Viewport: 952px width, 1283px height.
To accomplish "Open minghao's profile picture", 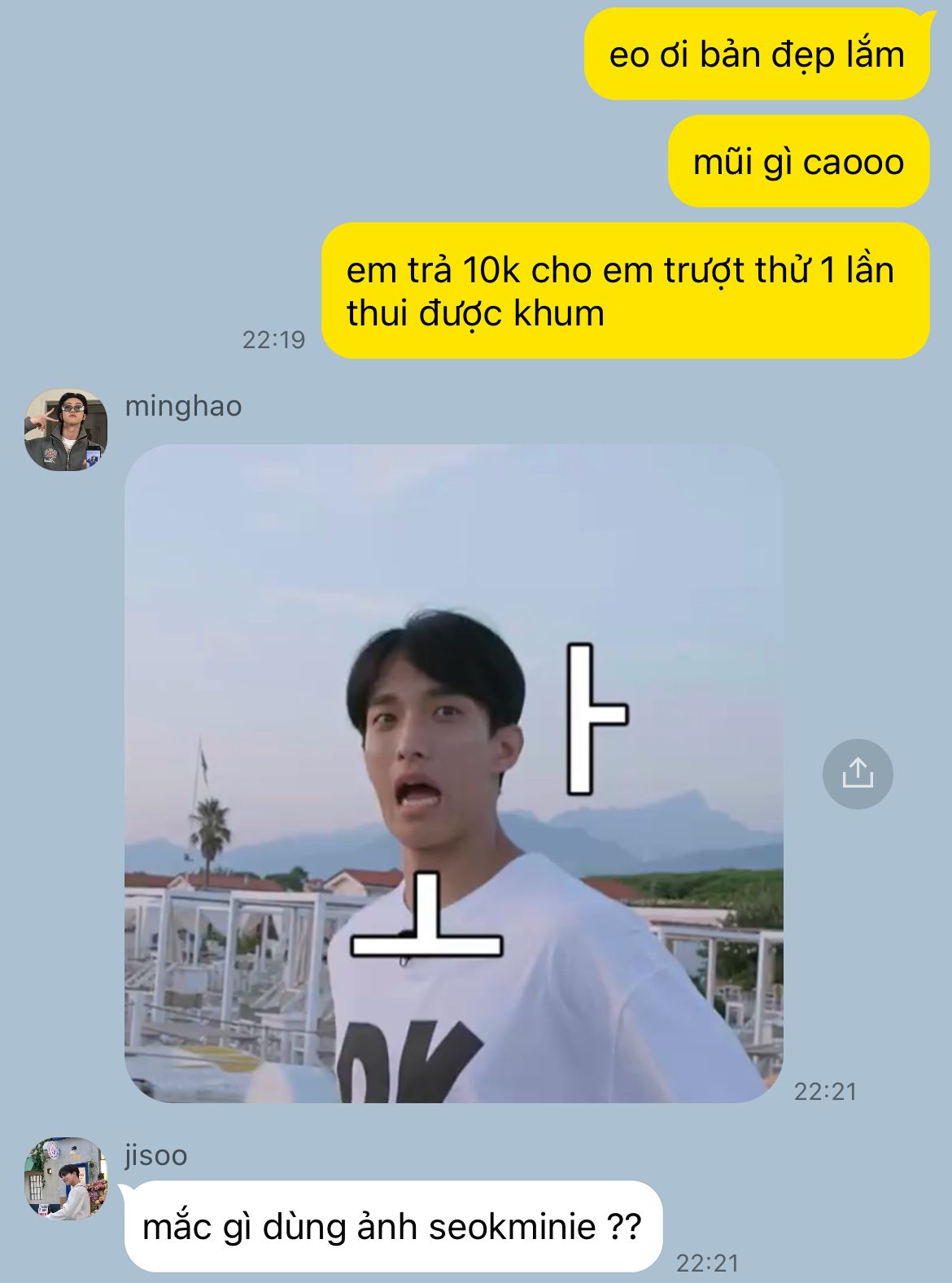I will point(66,430).
